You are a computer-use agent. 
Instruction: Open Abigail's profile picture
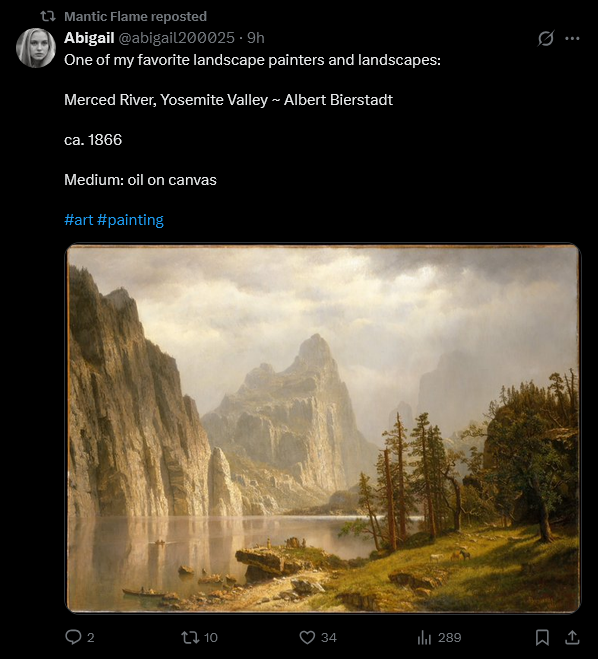tap(36, 48)
